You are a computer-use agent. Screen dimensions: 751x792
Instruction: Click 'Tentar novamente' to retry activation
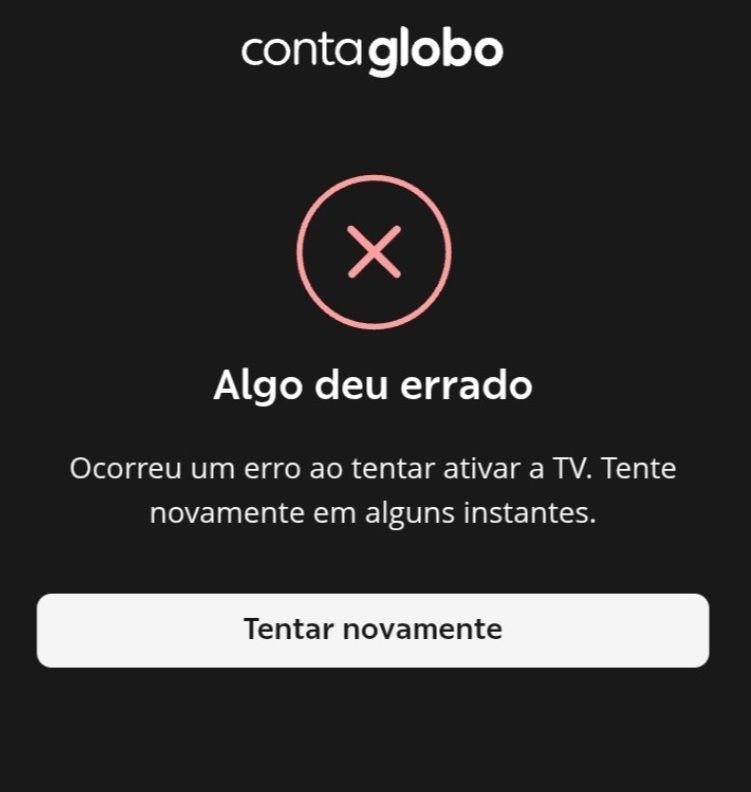tap(375, 629)
